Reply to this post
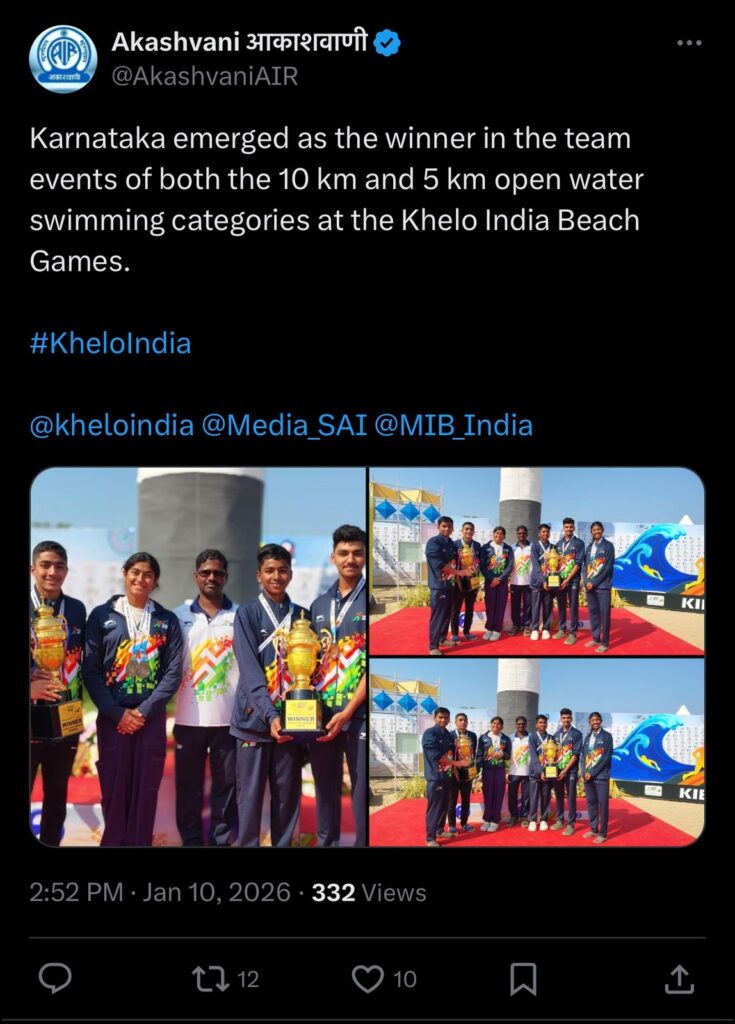 click(x=55, y=978)
